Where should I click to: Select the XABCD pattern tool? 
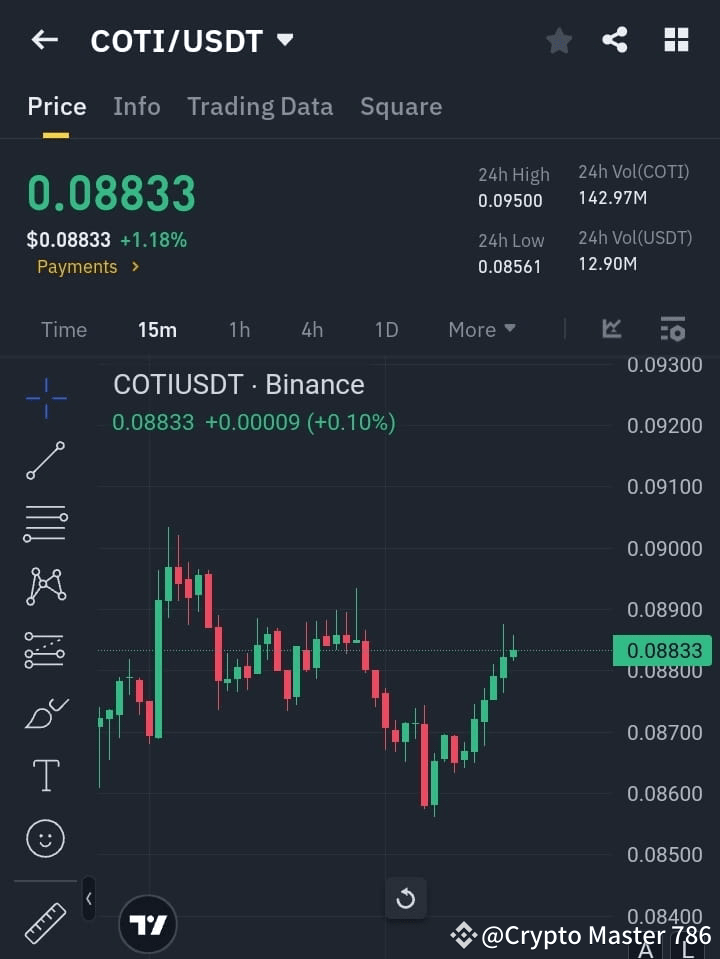pos(44,587)
